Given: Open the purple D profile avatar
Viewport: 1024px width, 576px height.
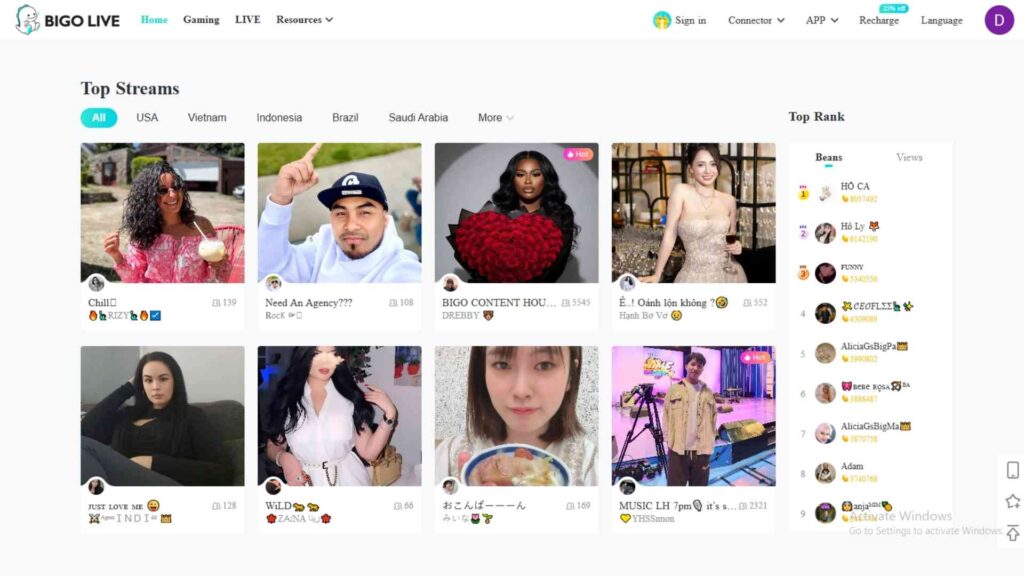Looking at the screenshot, I should tap(998, 20).
